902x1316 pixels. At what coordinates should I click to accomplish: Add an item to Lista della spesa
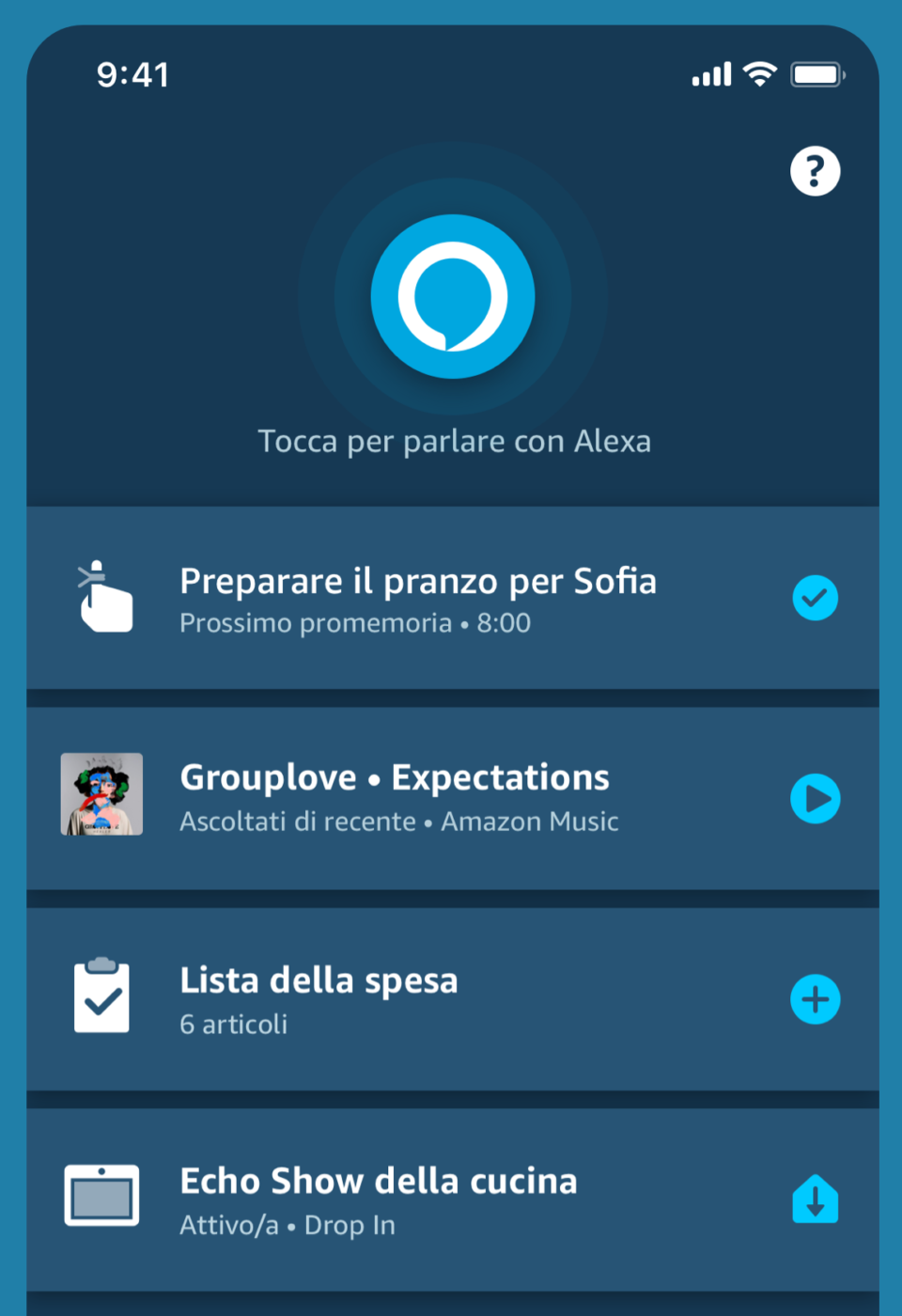pos(815,999)
